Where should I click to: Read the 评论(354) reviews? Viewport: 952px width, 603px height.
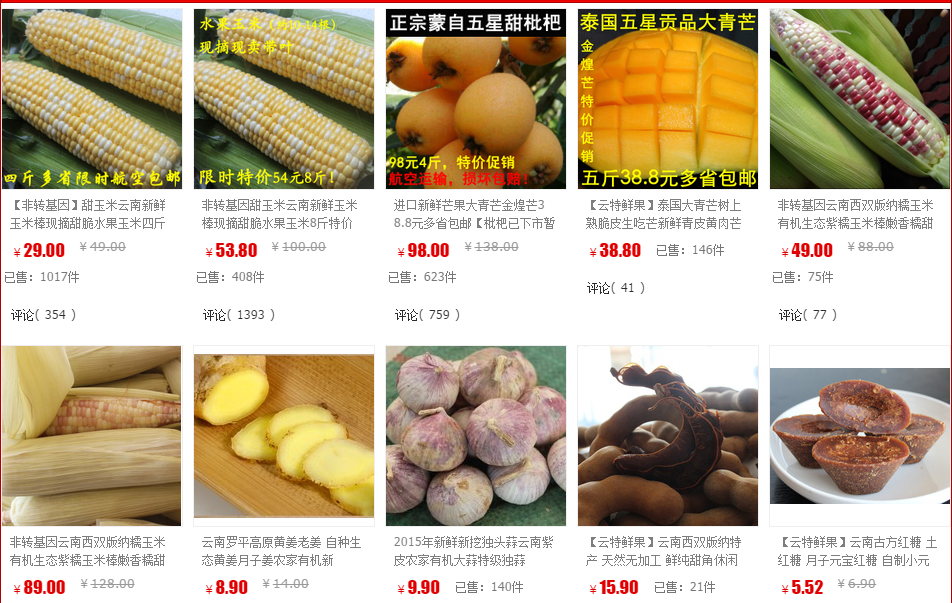[43, 315]
